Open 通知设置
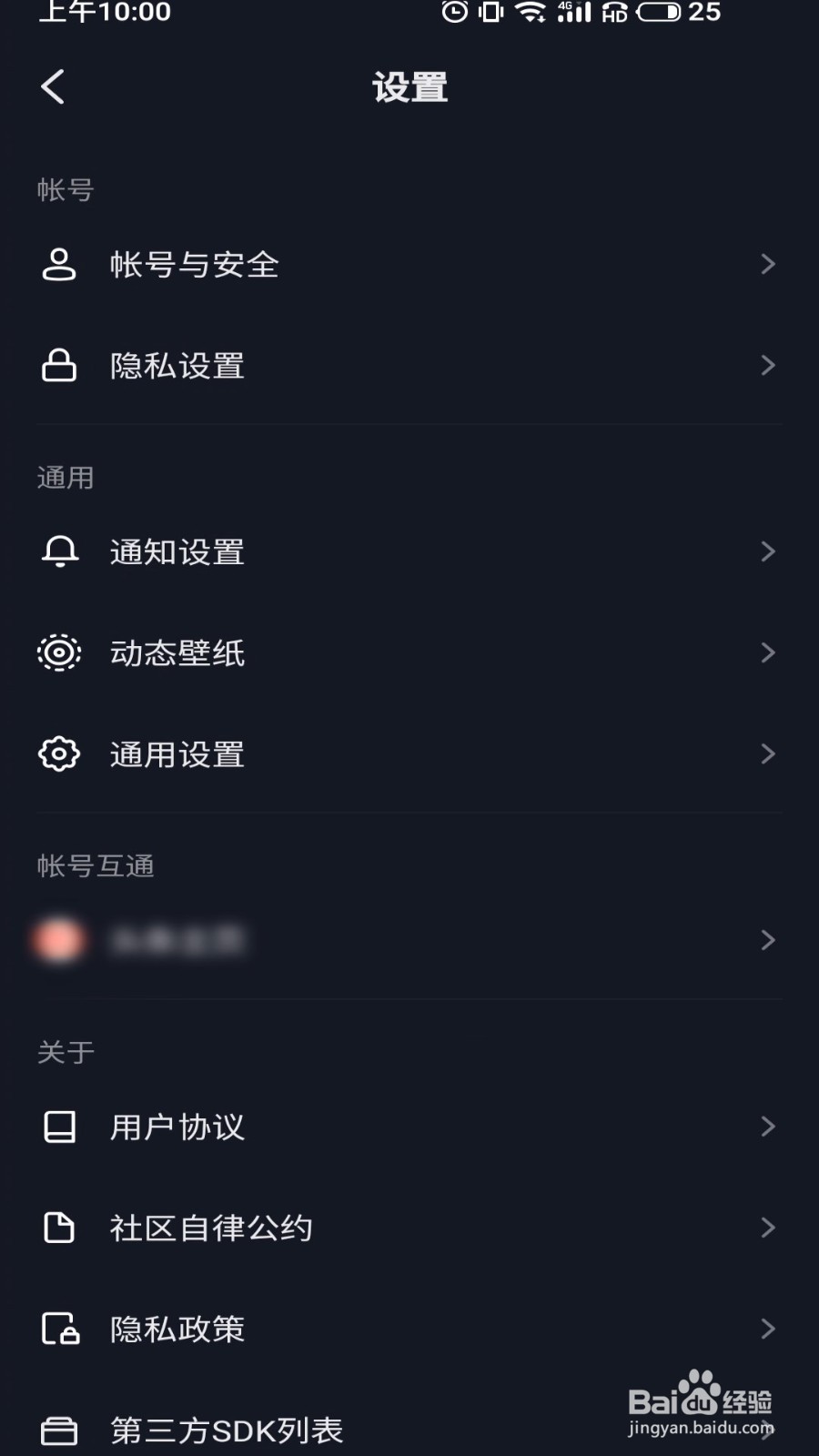819x1456 pixels. [409, 551]
